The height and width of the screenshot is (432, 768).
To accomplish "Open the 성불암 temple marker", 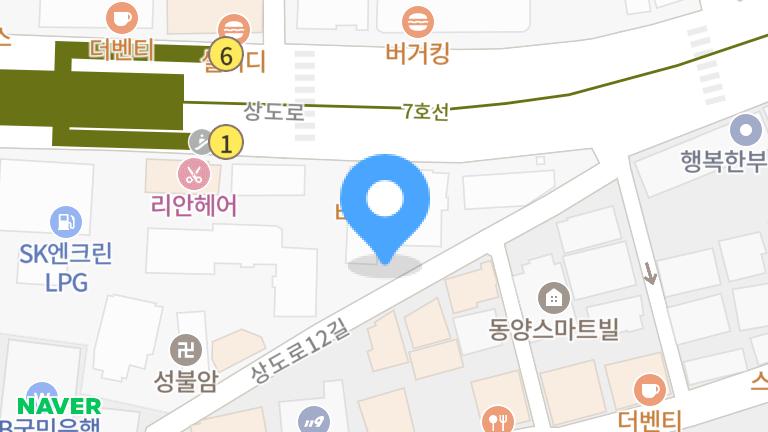I will coord(186,350).
